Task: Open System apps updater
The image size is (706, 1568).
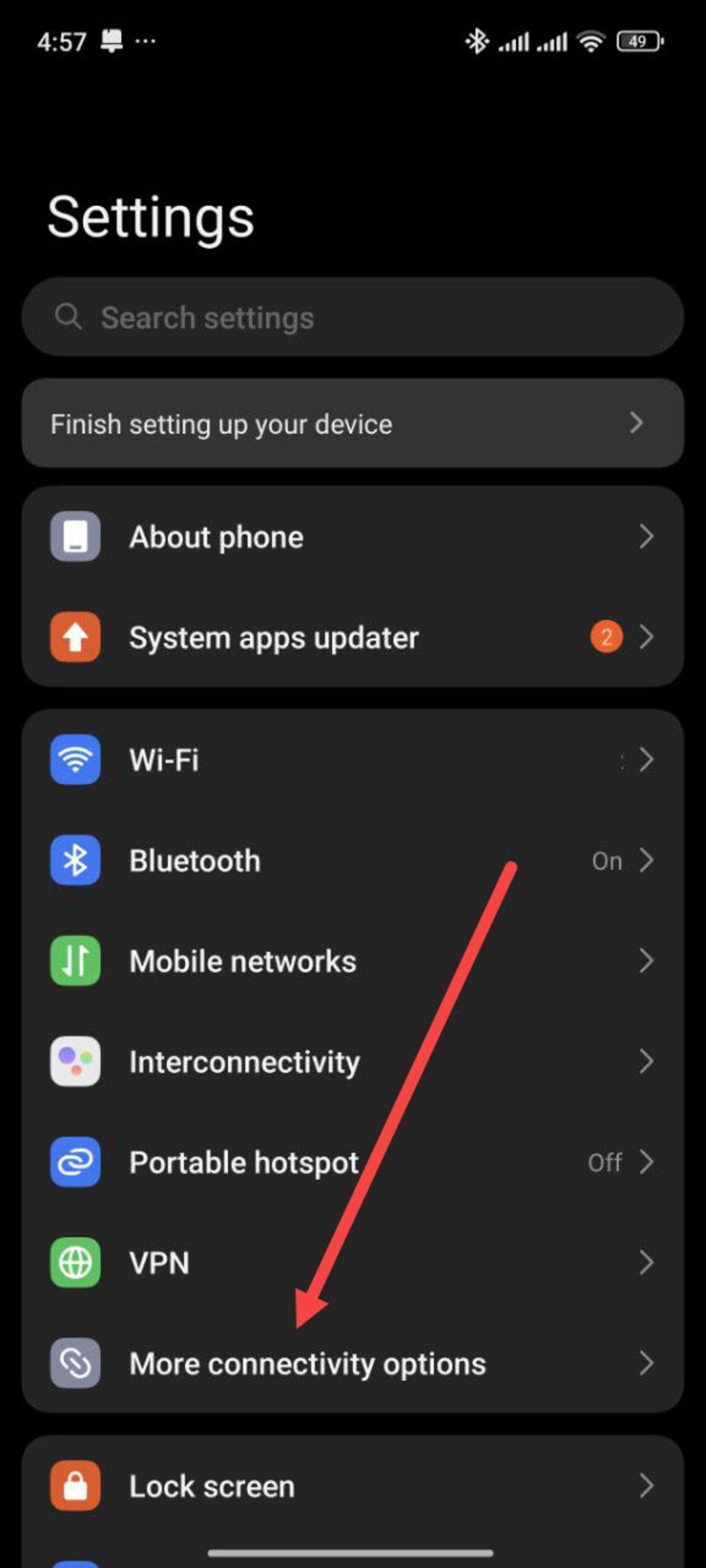Action: [x=352, y=637]
